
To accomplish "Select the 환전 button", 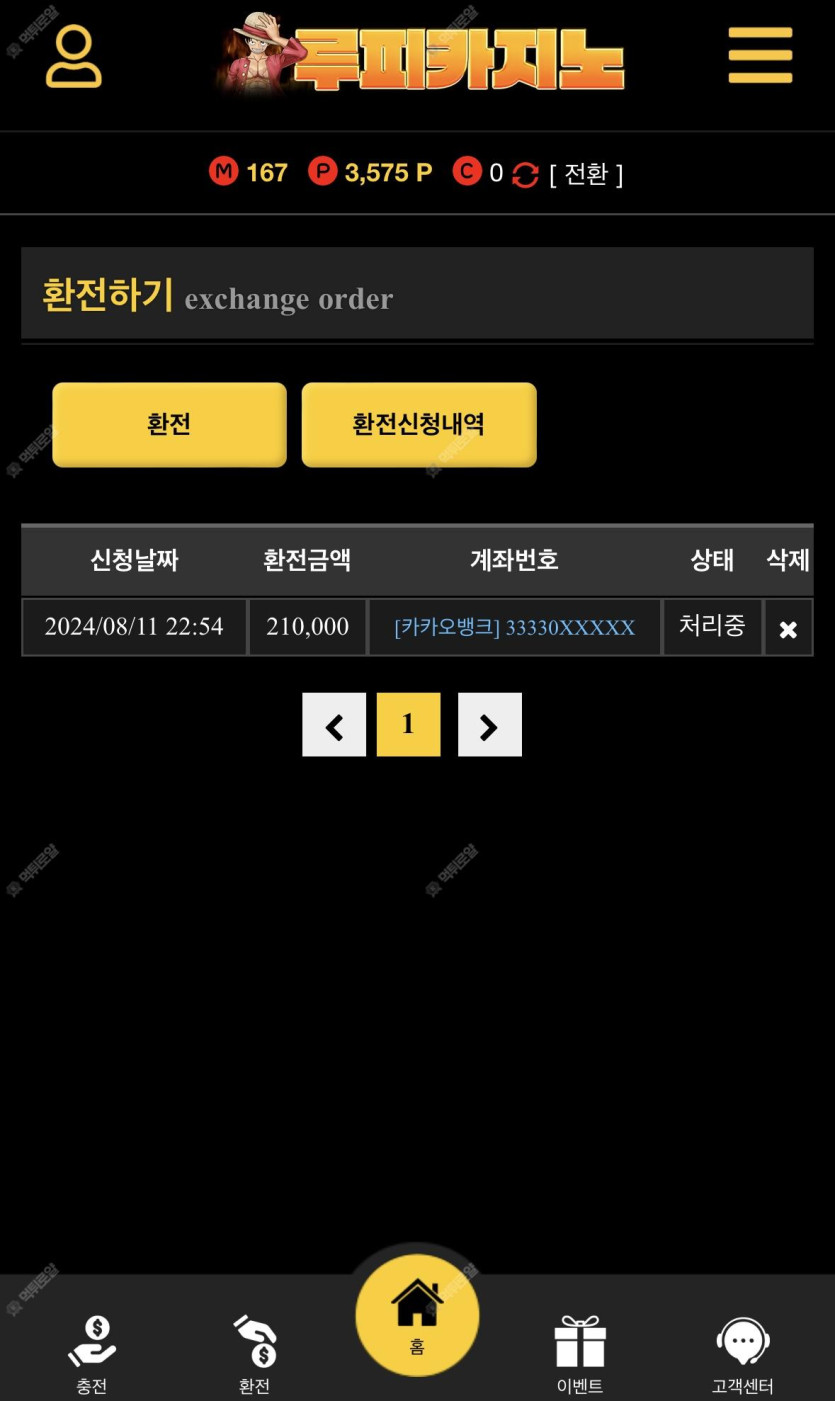I will coord(169,424).
